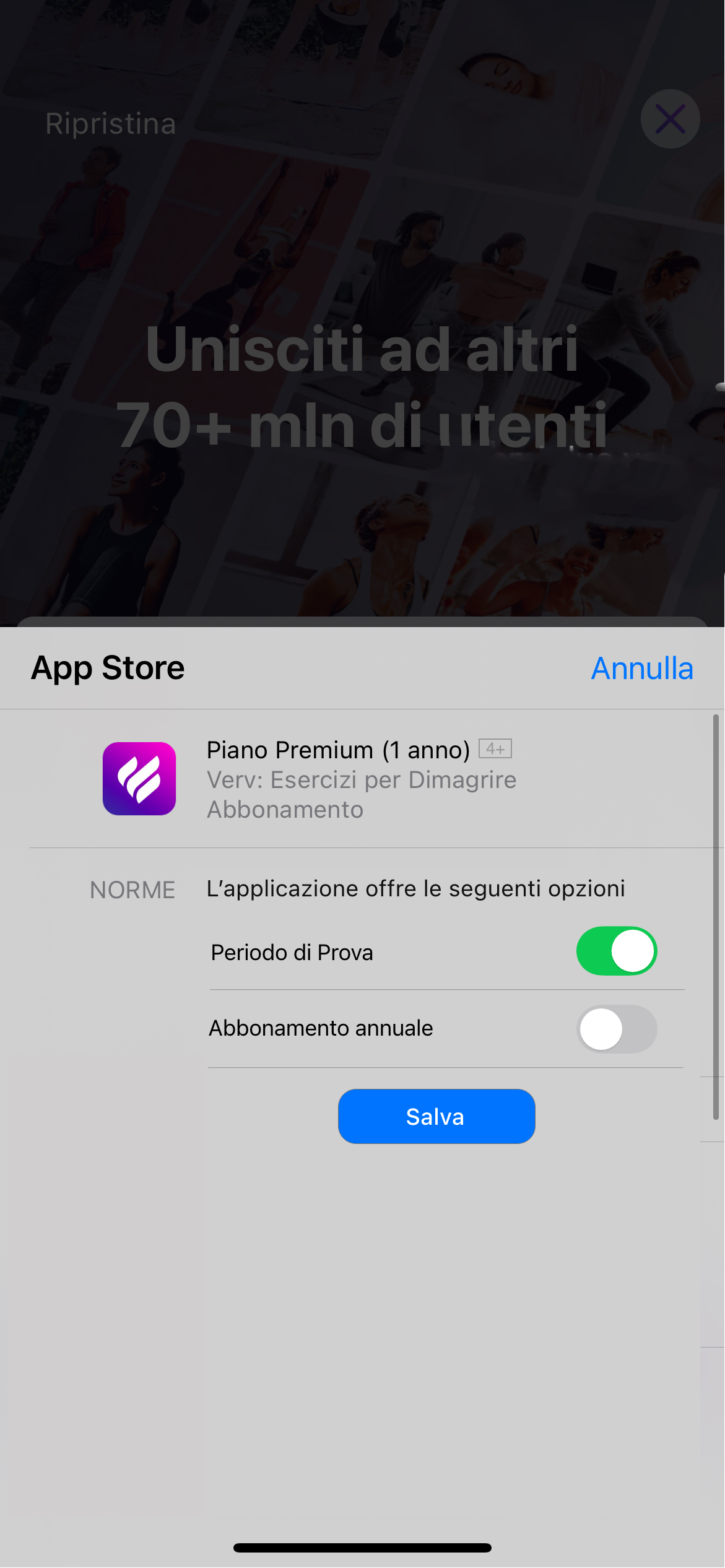The height and width of the screenshot is (1568, 725).
Task: Enable the Abbonamento annuale switch
Action: [617, 1029]
